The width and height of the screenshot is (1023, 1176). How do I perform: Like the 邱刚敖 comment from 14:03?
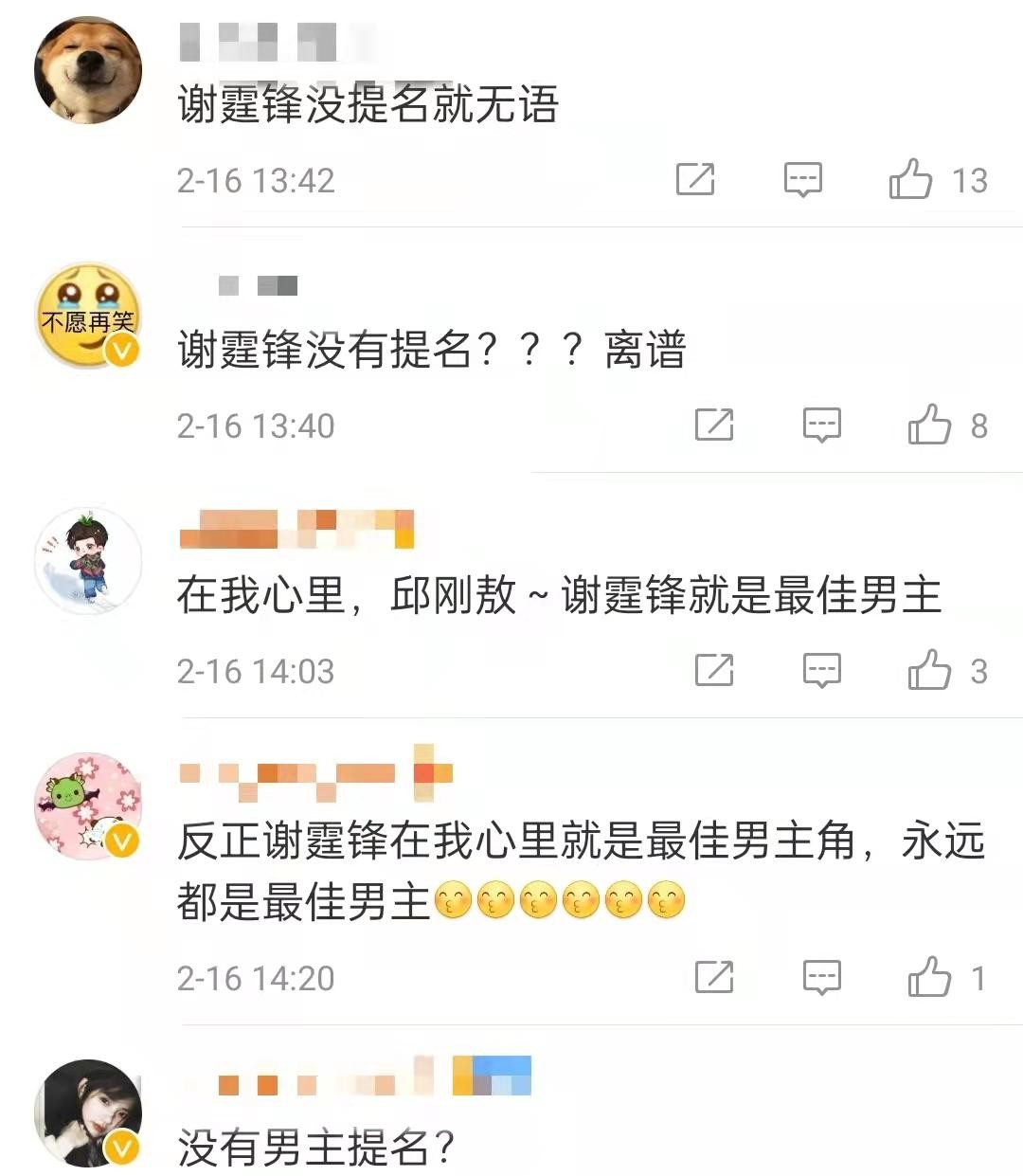point(929,670)
